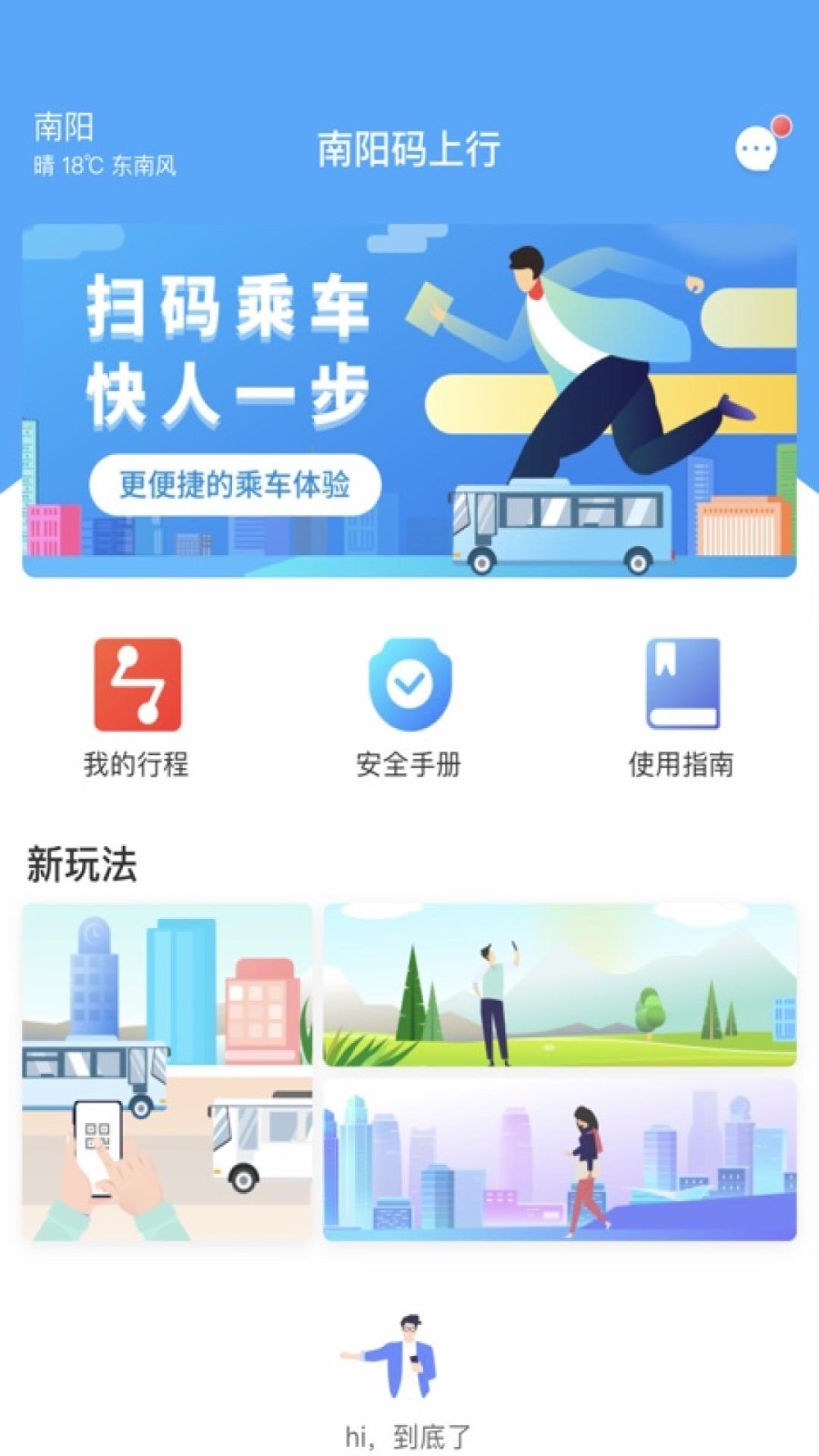
Task: Open the message bubble icon top right
Action: (756, 150)
